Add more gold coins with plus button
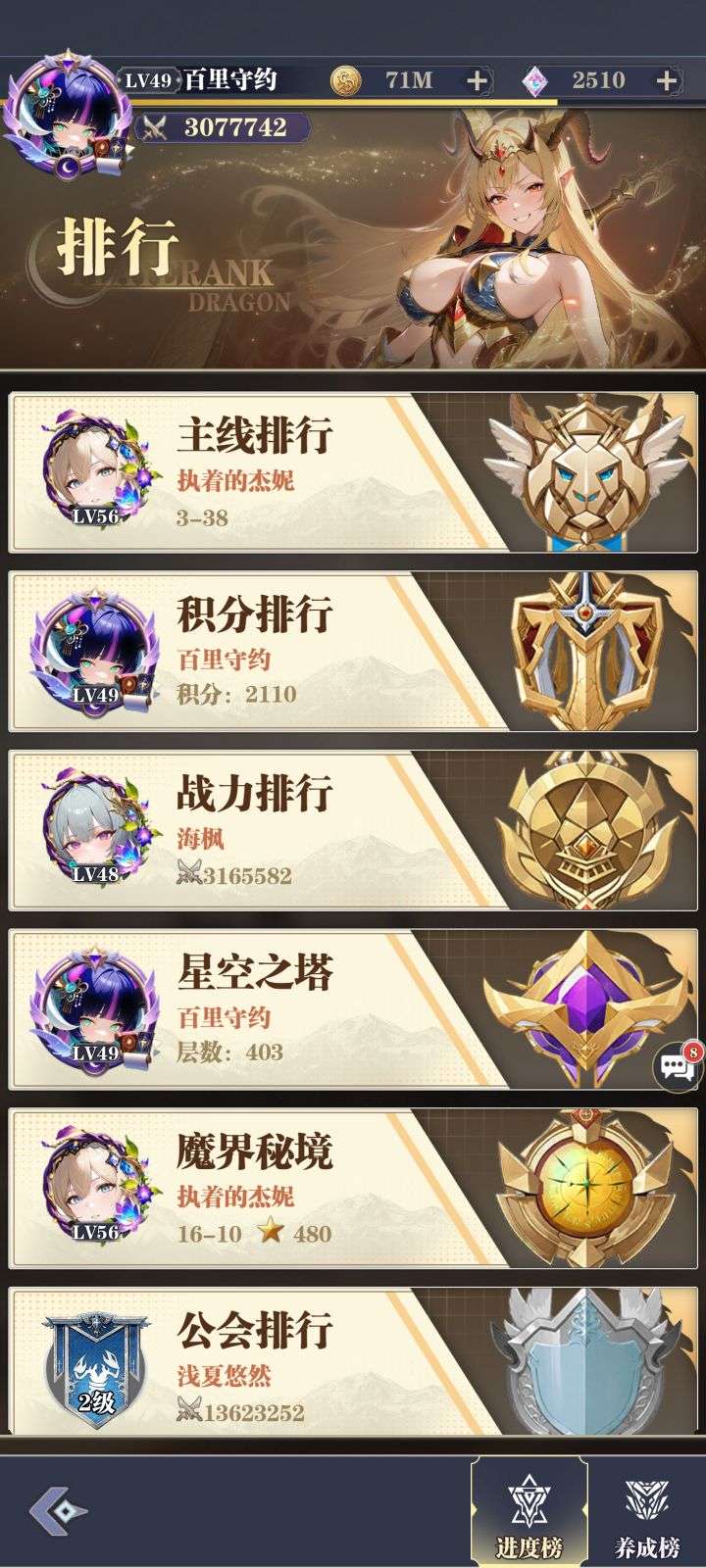706x1568 pixels. click(x=478, y=80)
